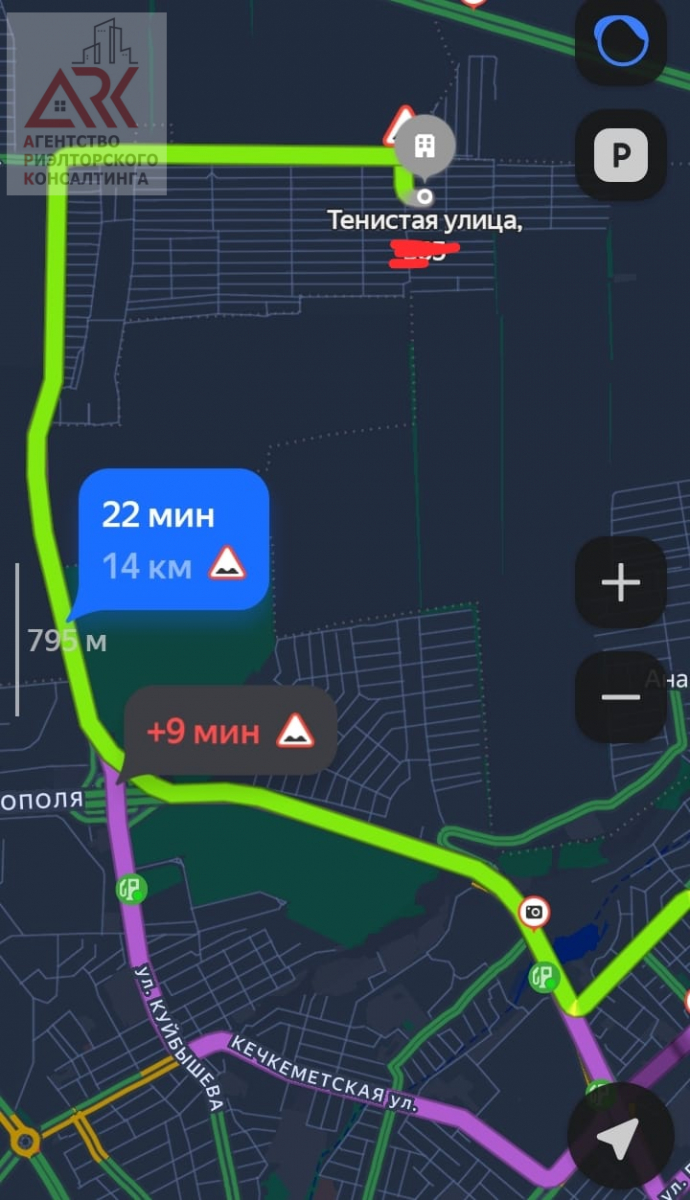Zoom out of the map
This screenshot has width=690, height=1200.
[x=621, y=696]
